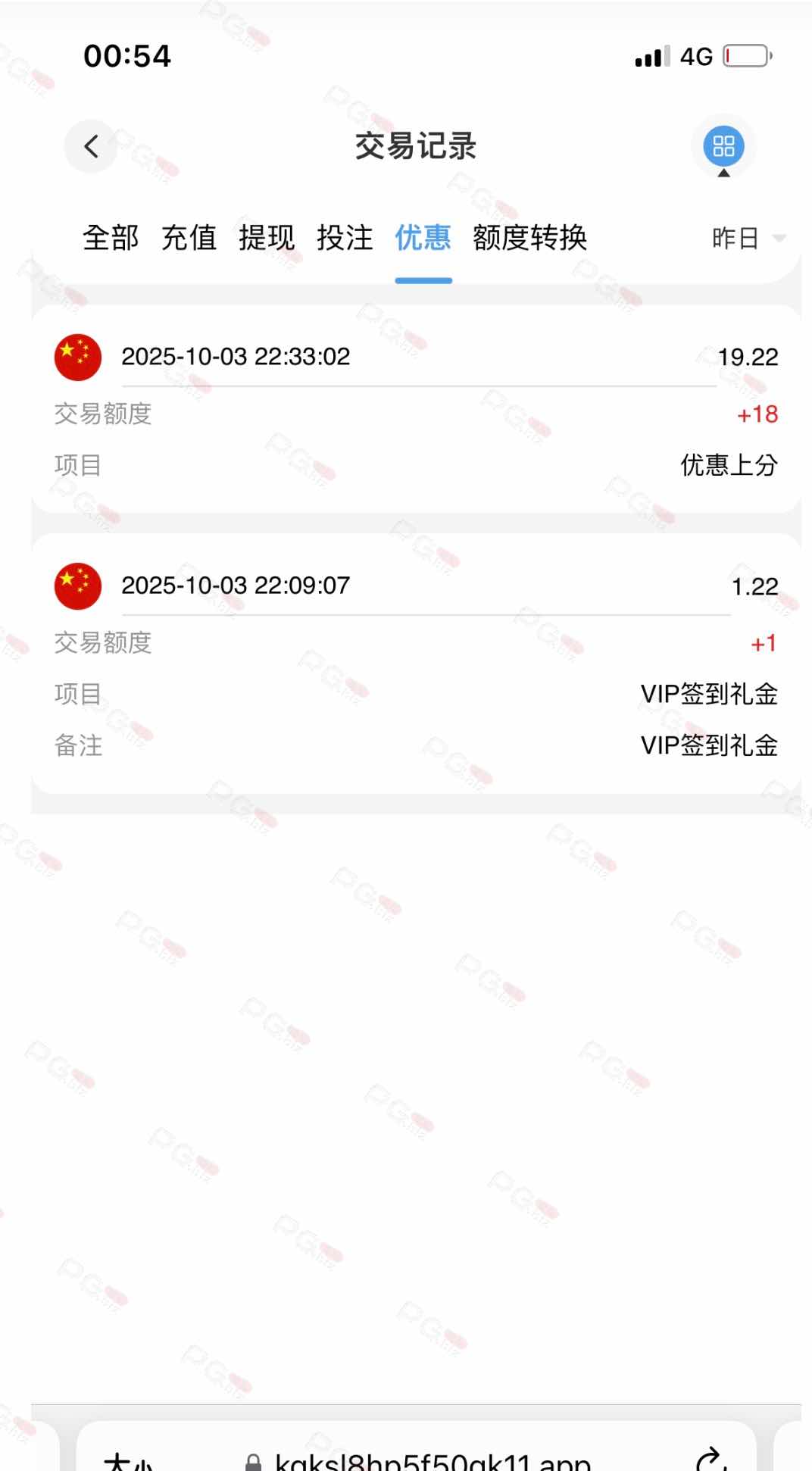Viewport: 812px width, 1471px height.
Task: Open the 优惠上分 transaction record
Action: point(415,410)
